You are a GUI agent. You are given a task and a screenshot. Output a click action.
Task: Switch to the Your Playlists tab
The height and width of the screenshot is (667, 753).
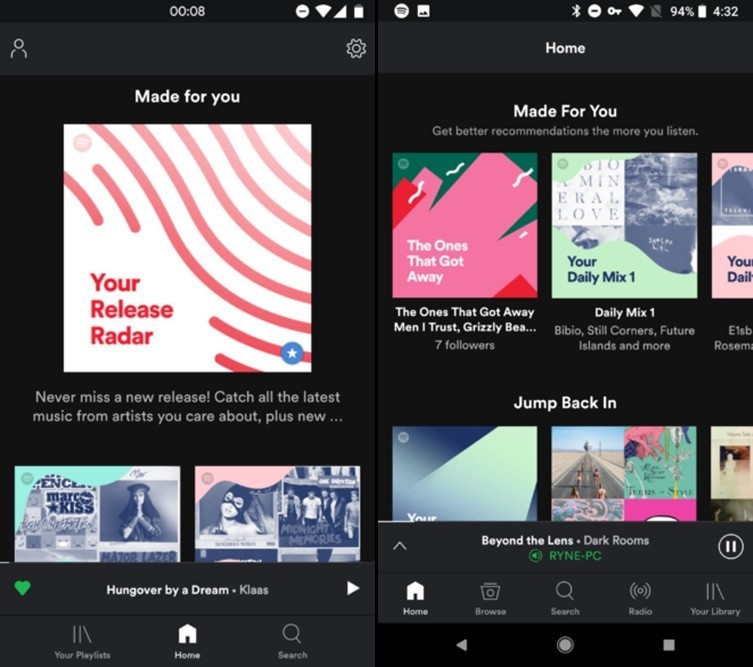pyautogui.click(x=82, y=641)
